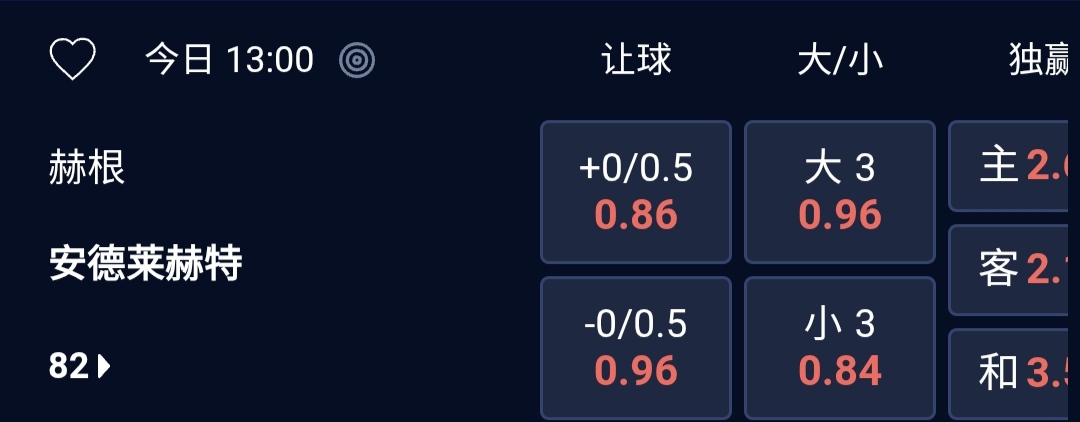The width and height of the screenshot is (1080, 422).
Task: Pick away win in moneyline column
Action: tap(1015, 269)
